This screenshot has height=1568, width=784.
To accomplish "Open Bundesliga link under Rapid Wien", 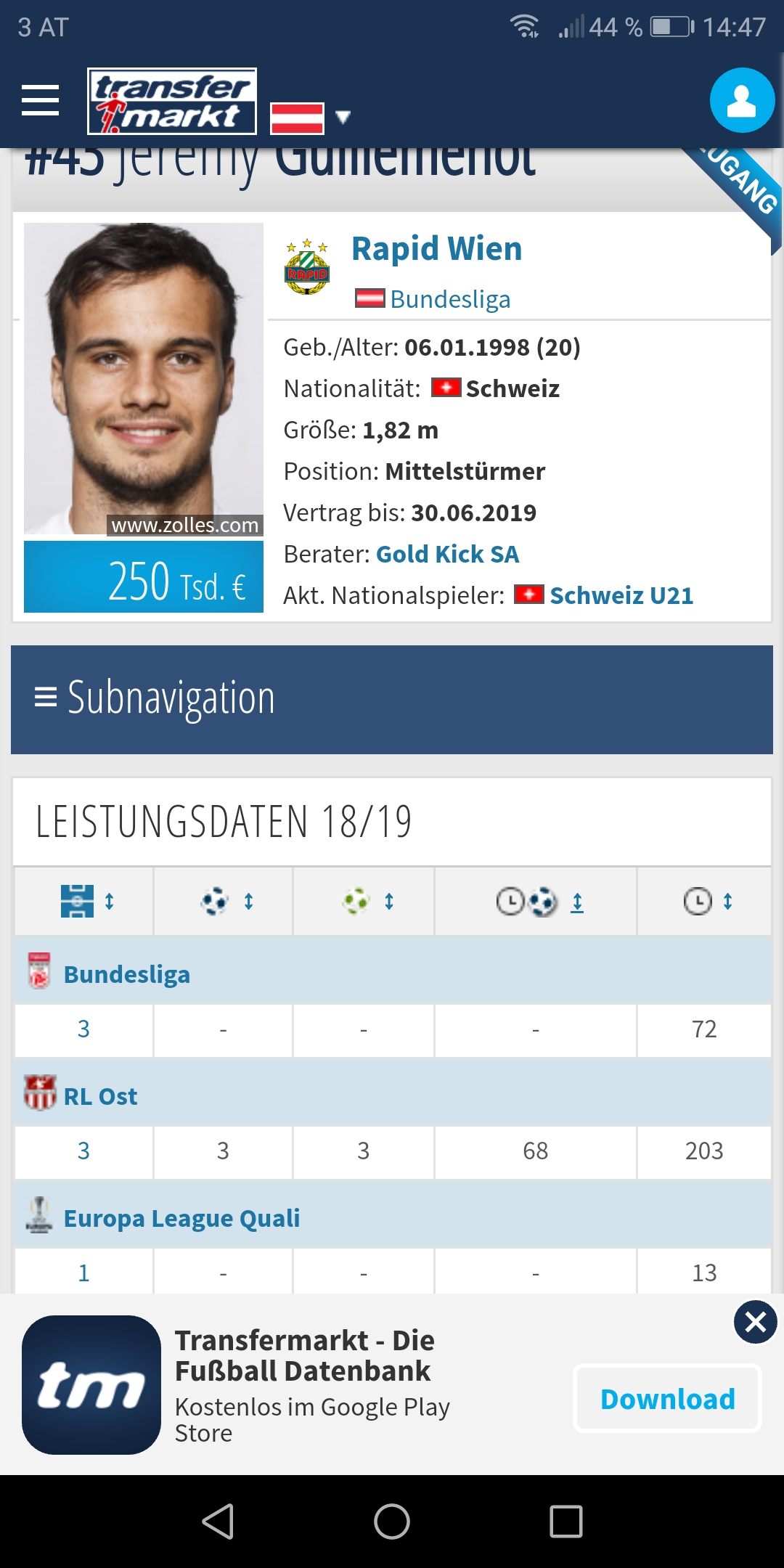I will (450, 299).
